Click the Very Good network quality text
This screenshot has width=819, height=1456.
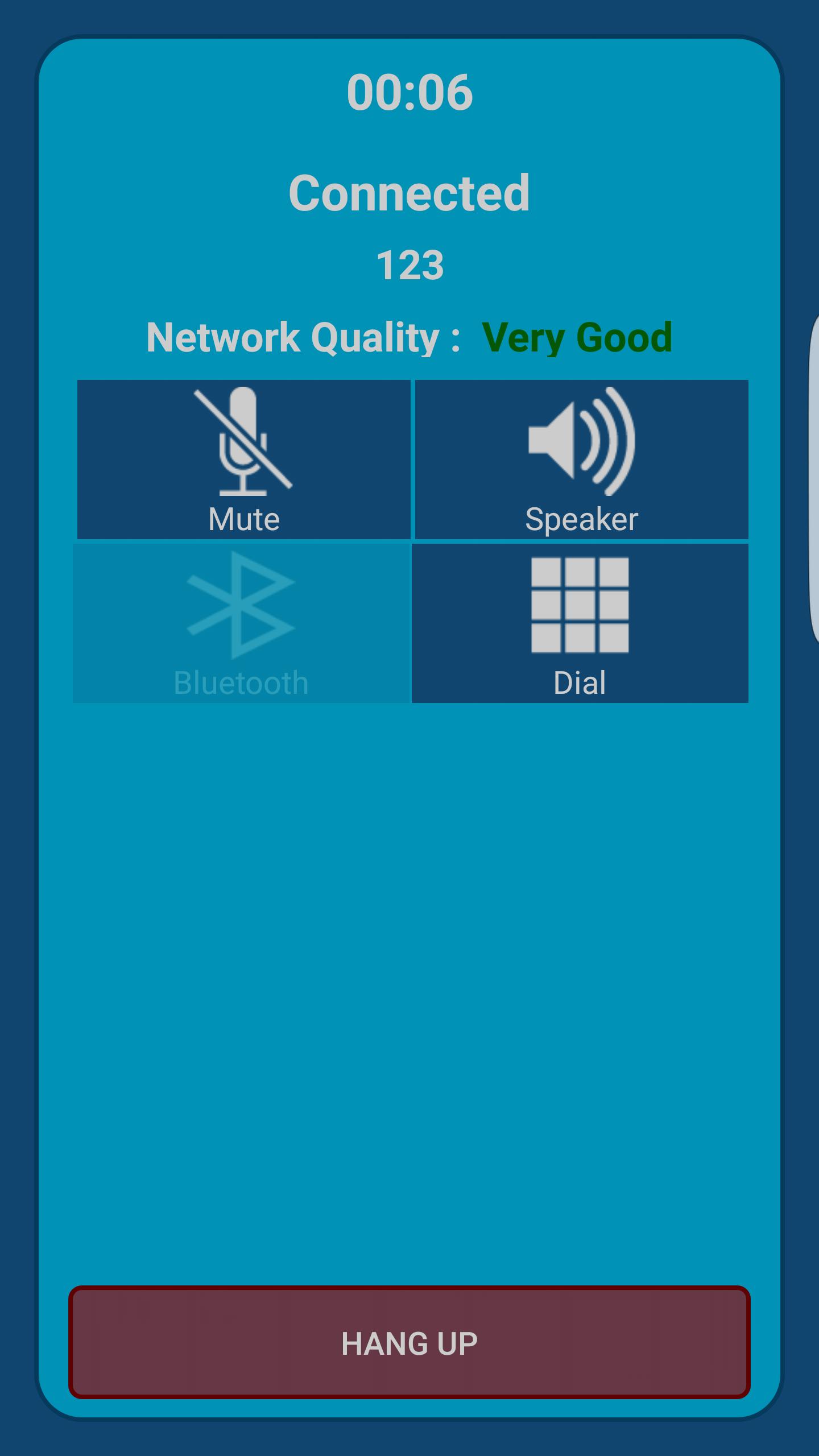[x=577, y=337]
